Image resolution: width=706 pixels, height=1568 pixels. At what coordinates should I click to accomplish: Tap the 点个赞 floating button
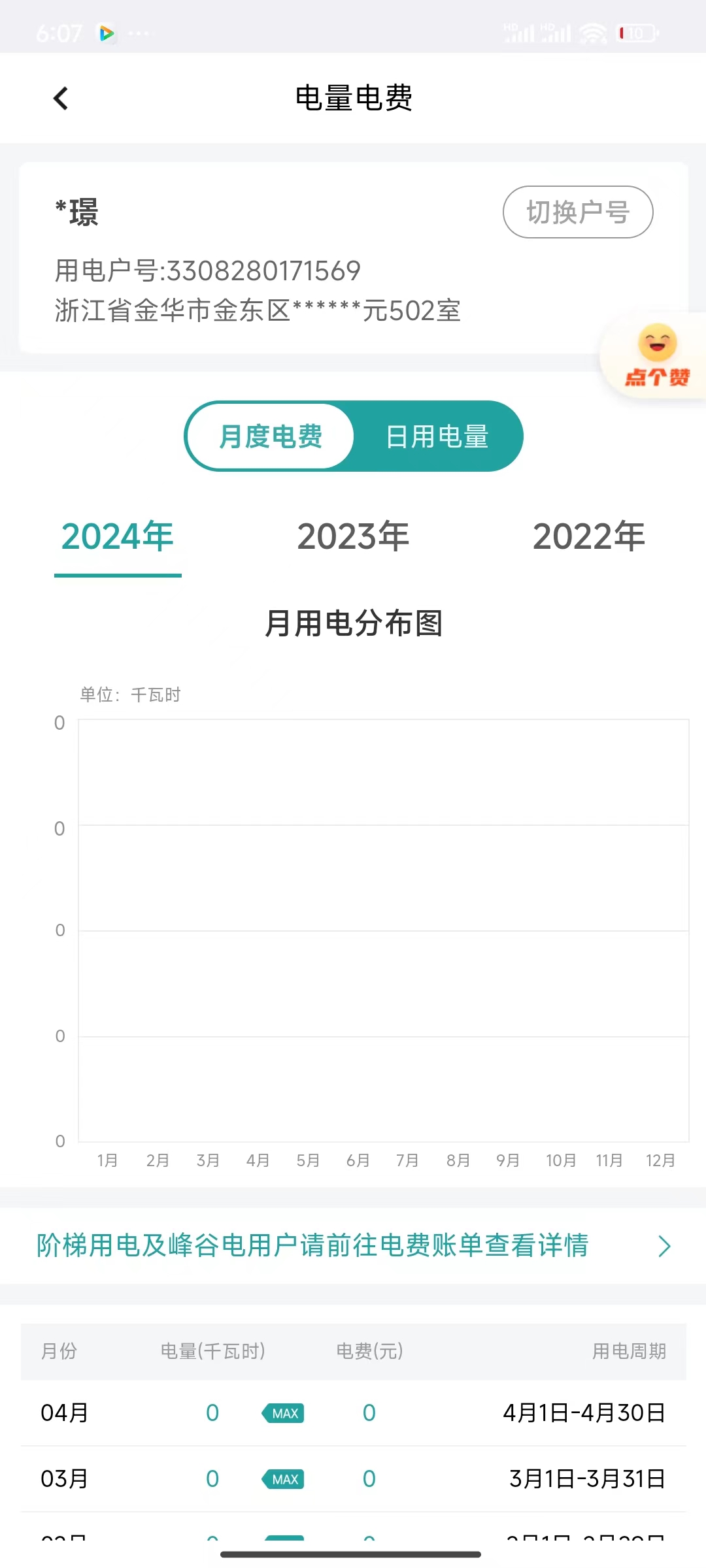[x=656, y=356]
